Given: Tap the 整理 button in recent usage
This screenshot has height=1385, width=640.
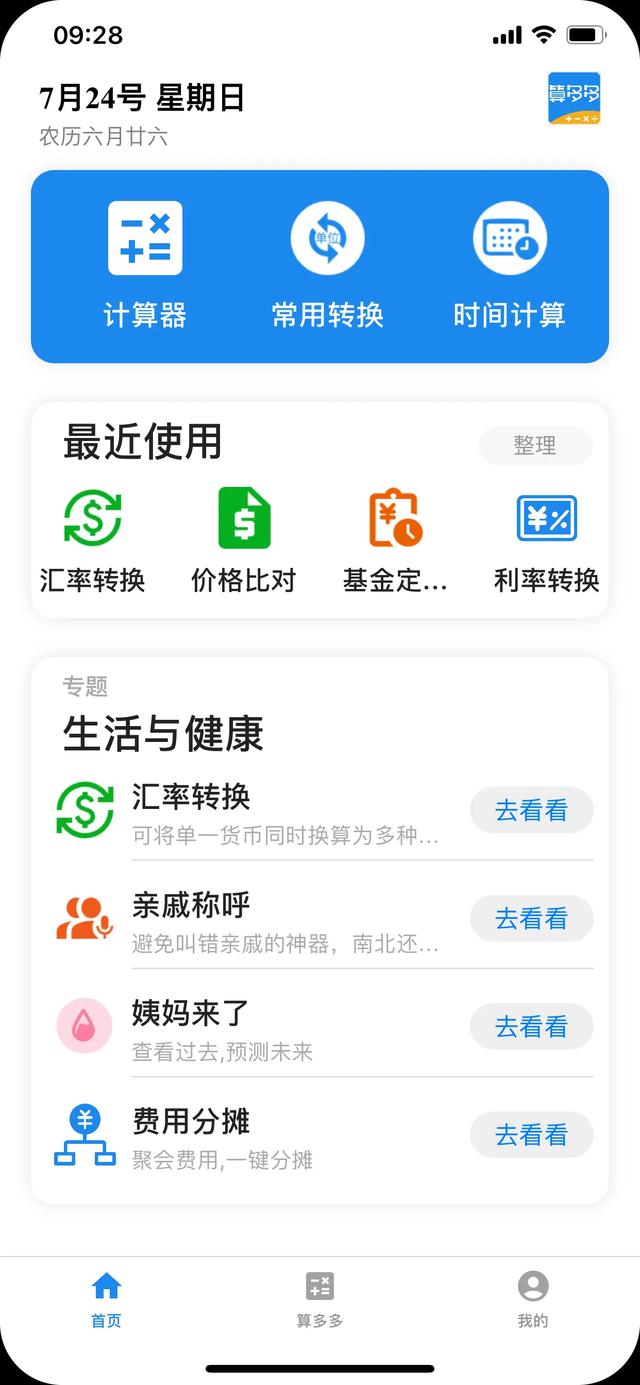Looking at the screenshot, I should 535,446.
